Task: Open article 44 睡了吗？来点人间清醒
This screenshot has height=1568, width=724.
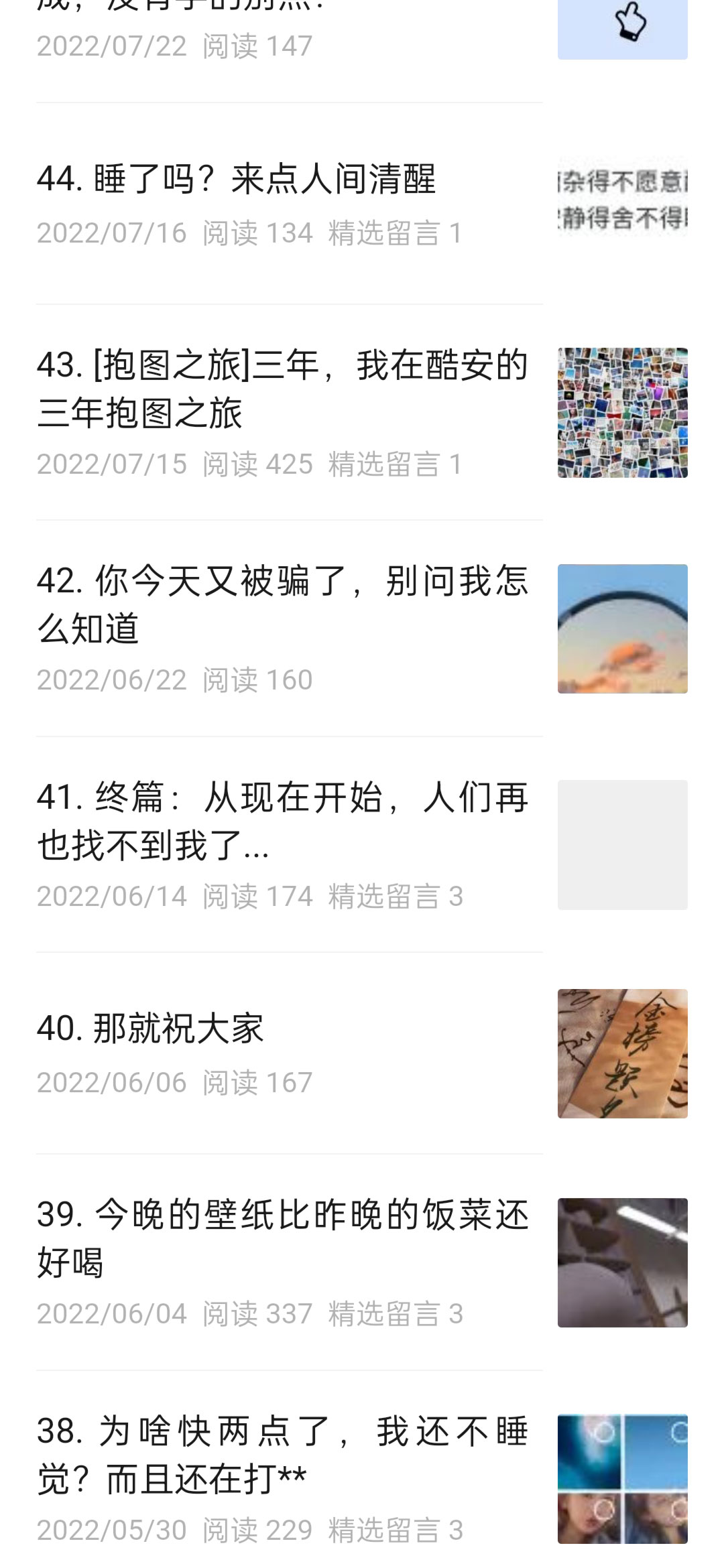Action: pos(236,180)
